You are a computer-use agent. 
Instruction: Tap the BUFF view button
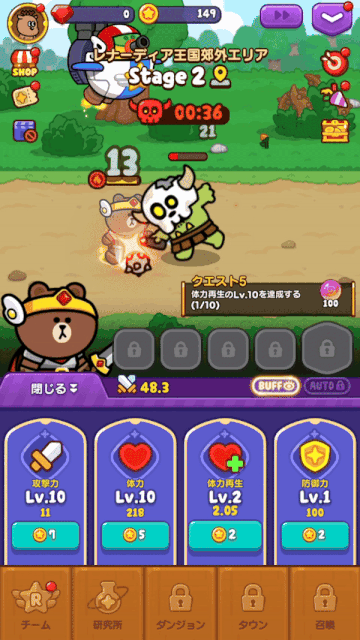(x=276, y=385)
